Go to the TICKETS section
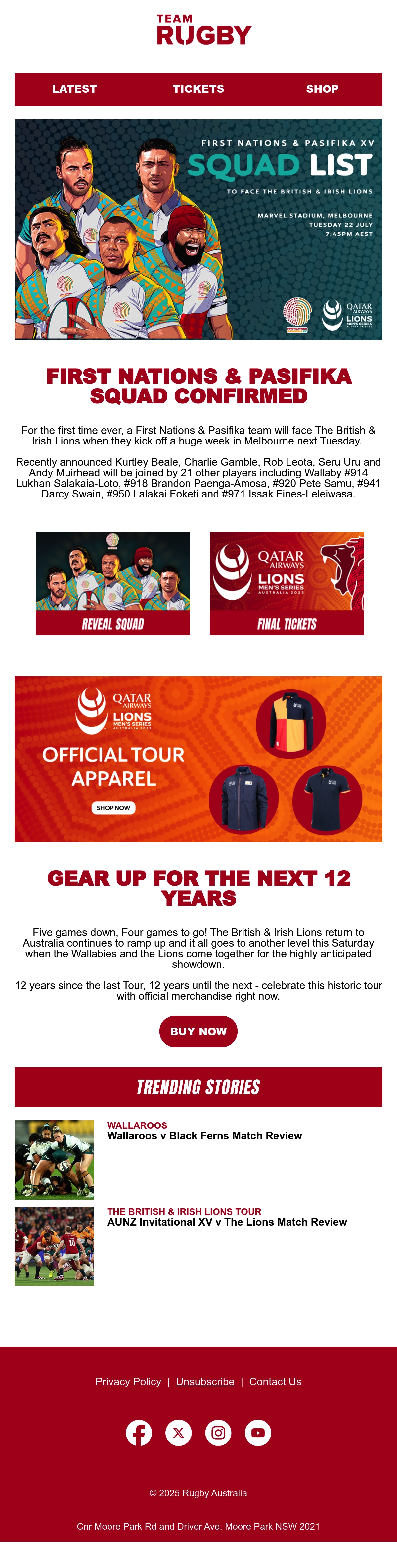Screen dimensions: 397x1568 tap(198, 89)
